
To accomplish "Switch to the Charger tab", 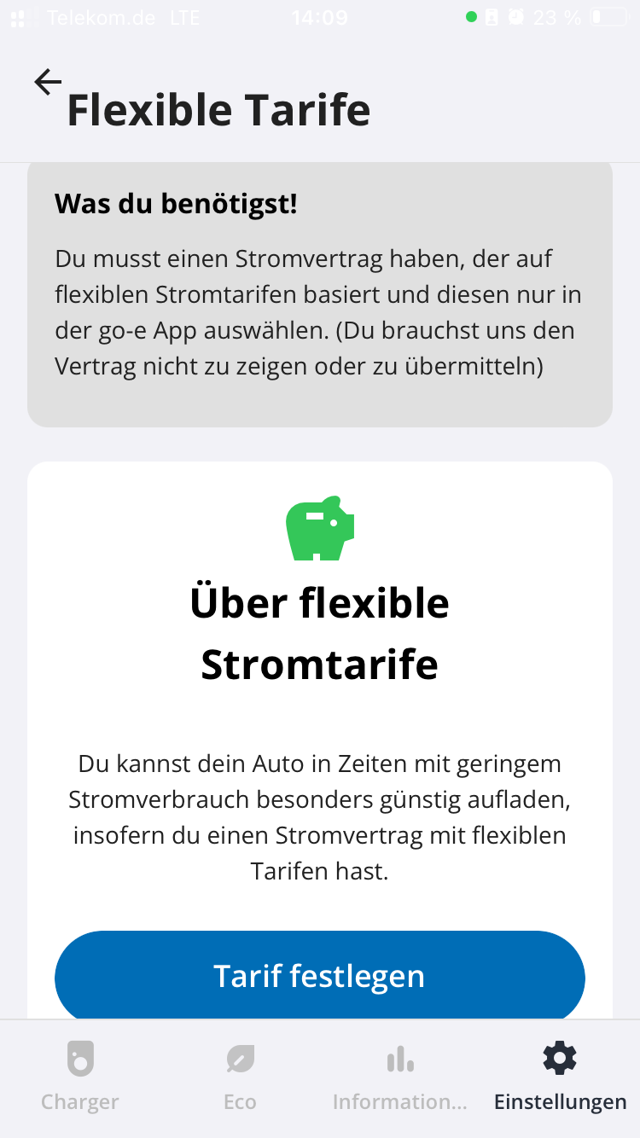I will (80, 1076).
